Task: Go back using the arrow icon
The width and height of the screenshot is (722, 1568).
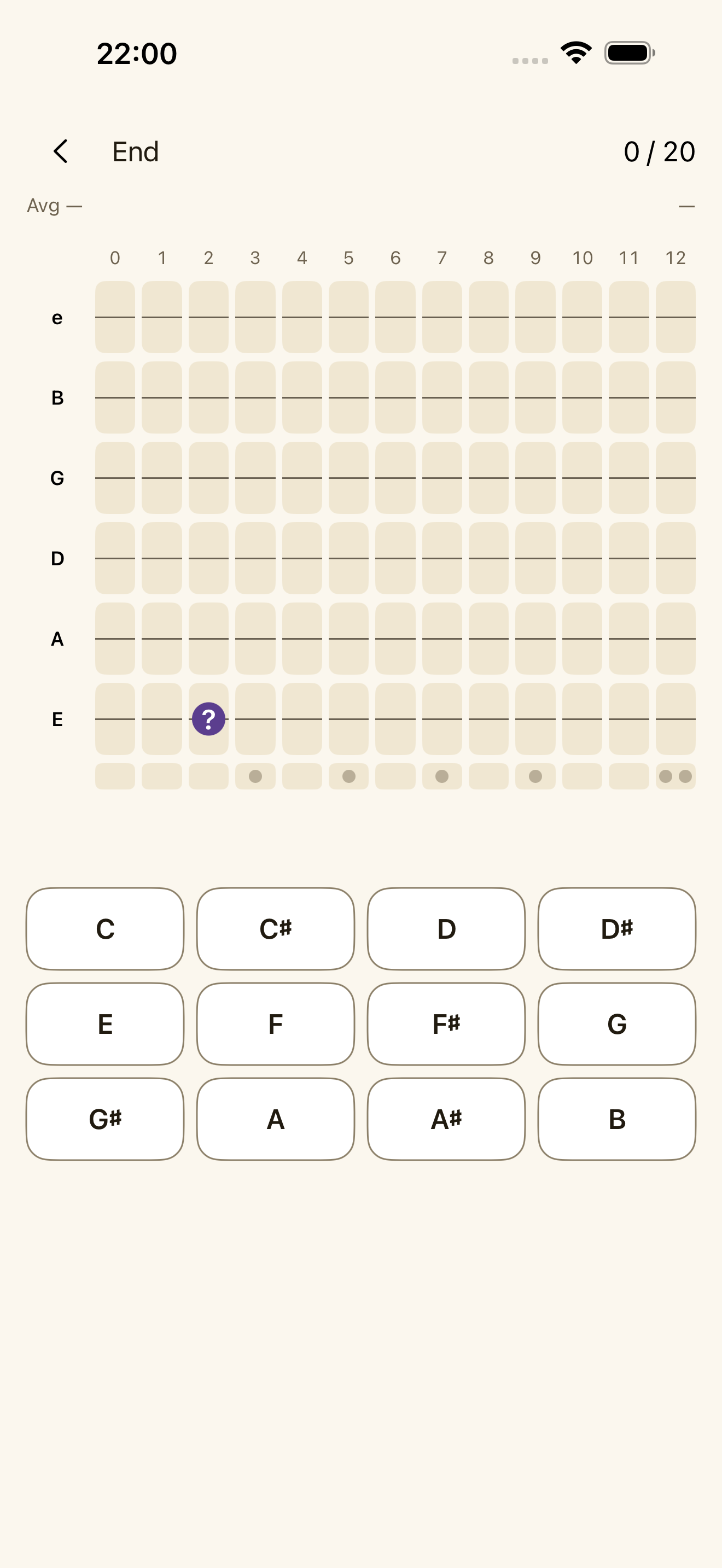Action: (60, 151)
